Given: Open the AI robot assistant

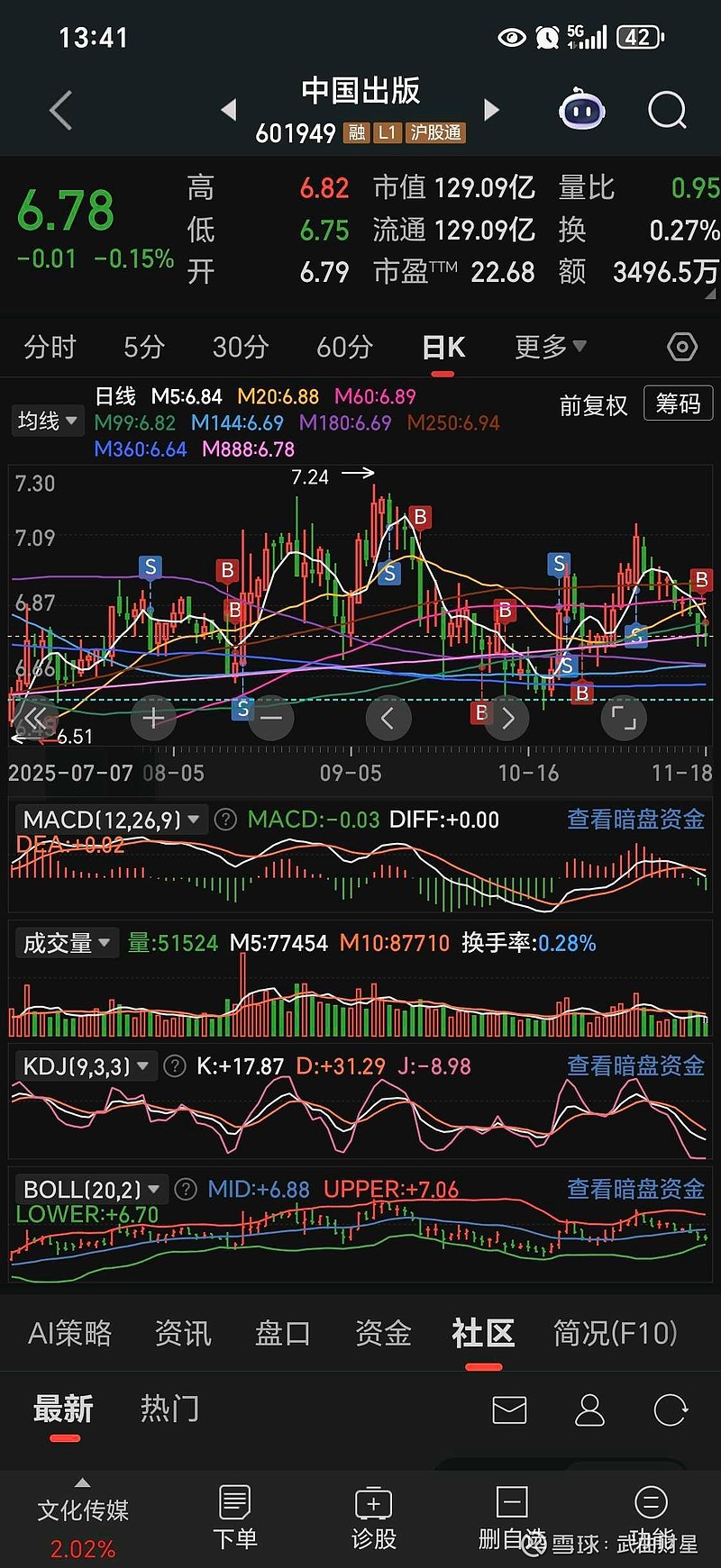Looking at the screenshot, I should (x=581, y=111).
